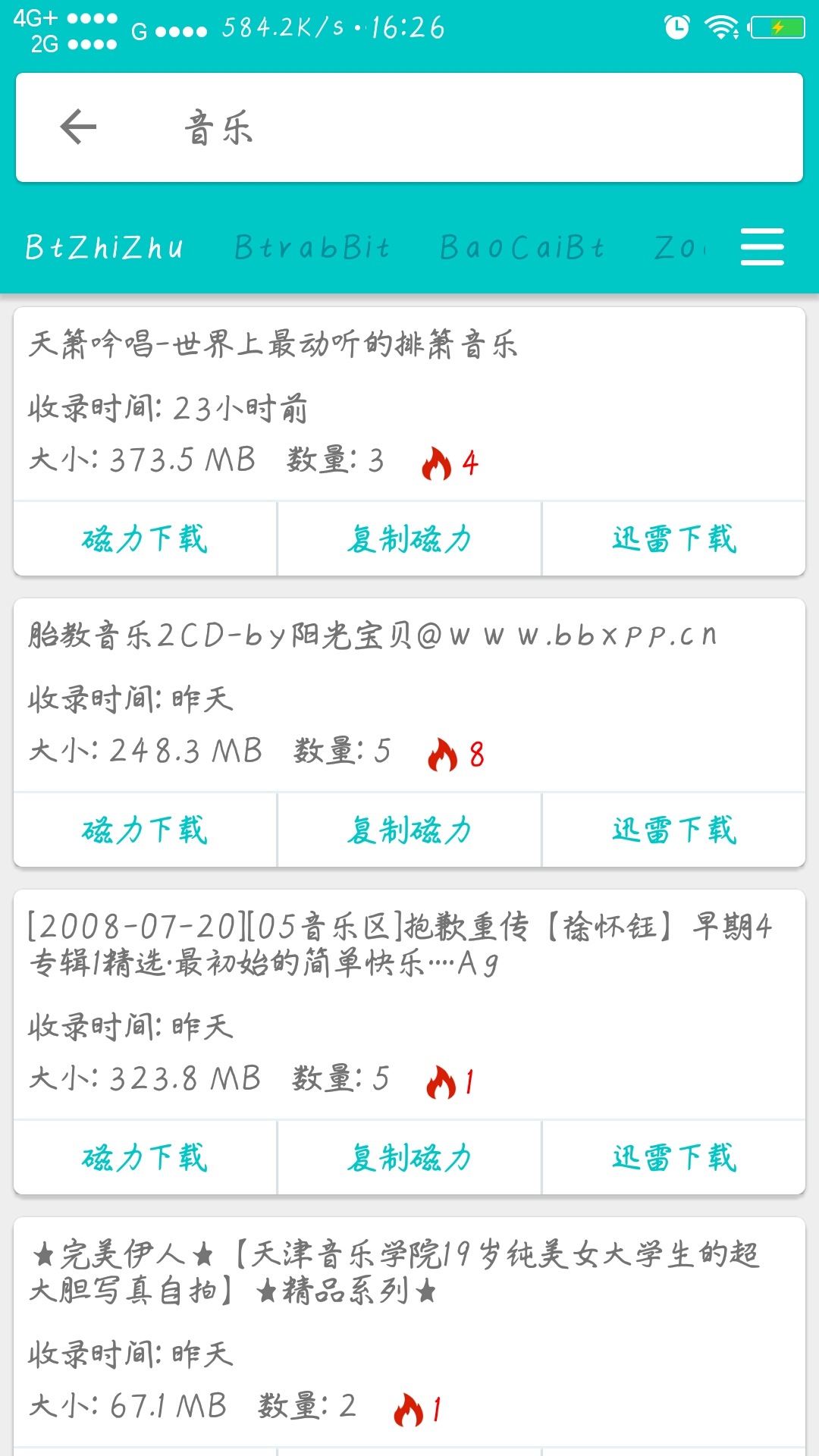Tap the battery charging icon

775,24
